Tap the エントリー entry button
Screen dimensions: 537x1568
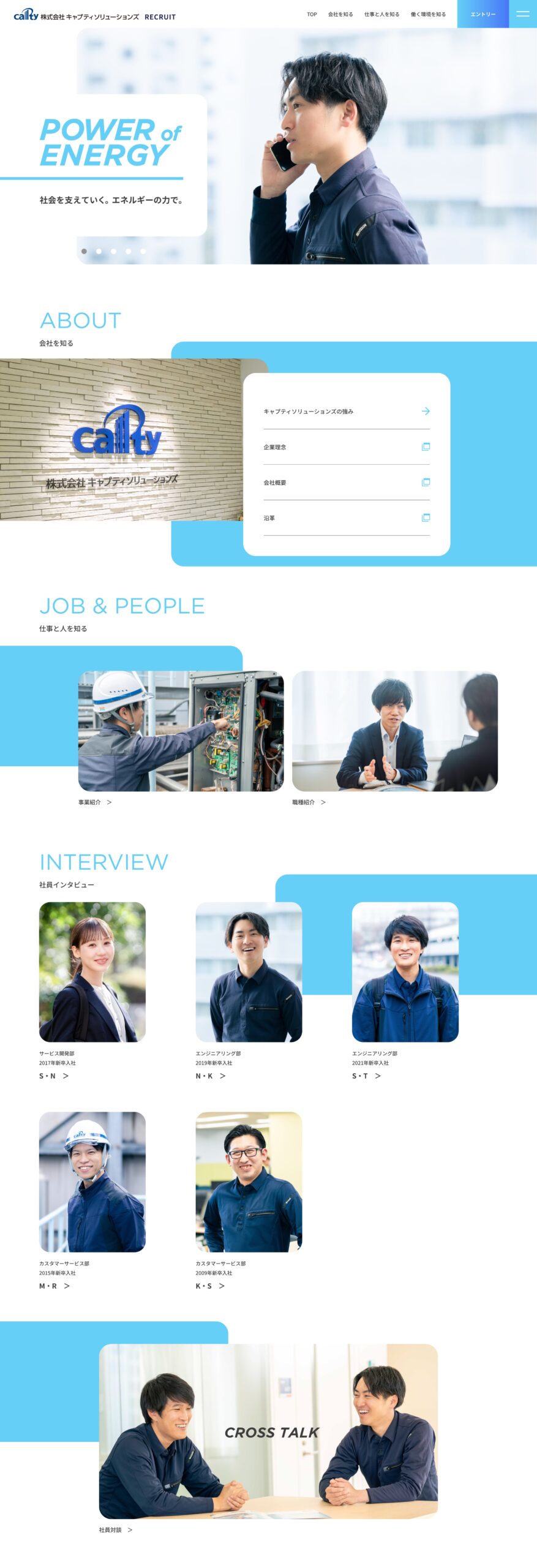click(483, 14)
